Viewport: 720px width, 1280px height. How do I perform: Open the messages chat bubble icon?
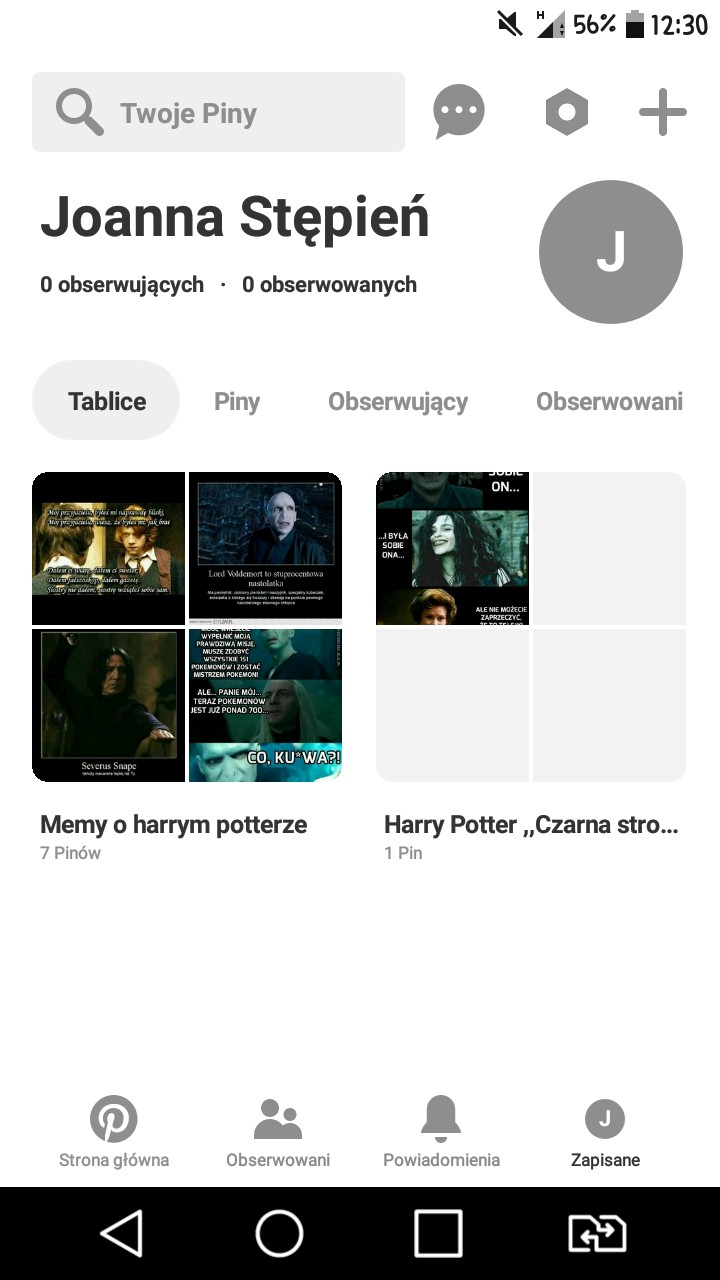(459, 112)
